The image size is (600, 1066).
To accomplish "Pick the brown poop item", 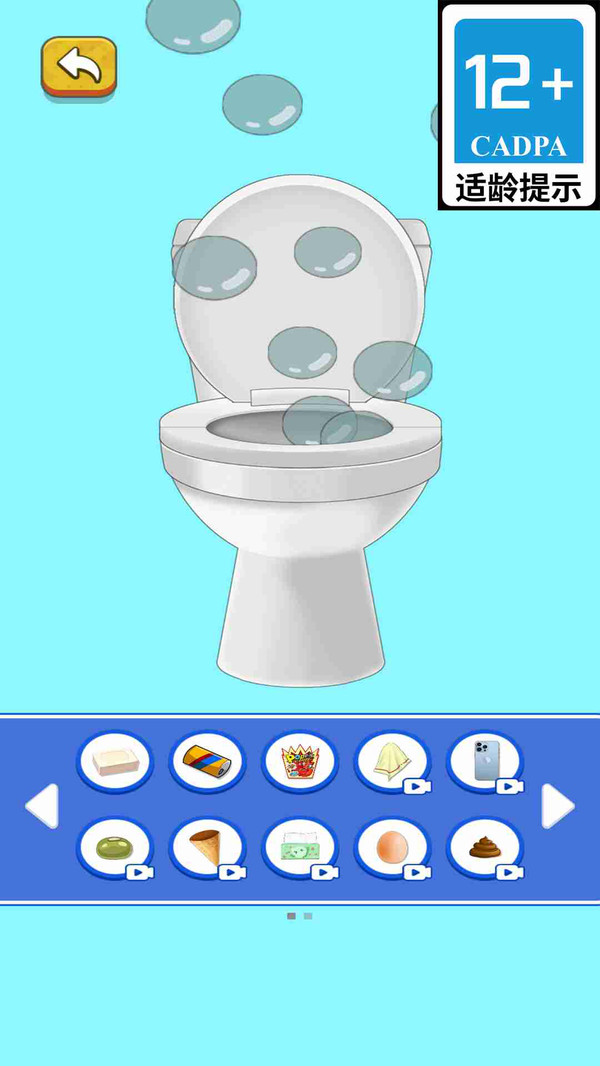I will [x=484, y=848].
